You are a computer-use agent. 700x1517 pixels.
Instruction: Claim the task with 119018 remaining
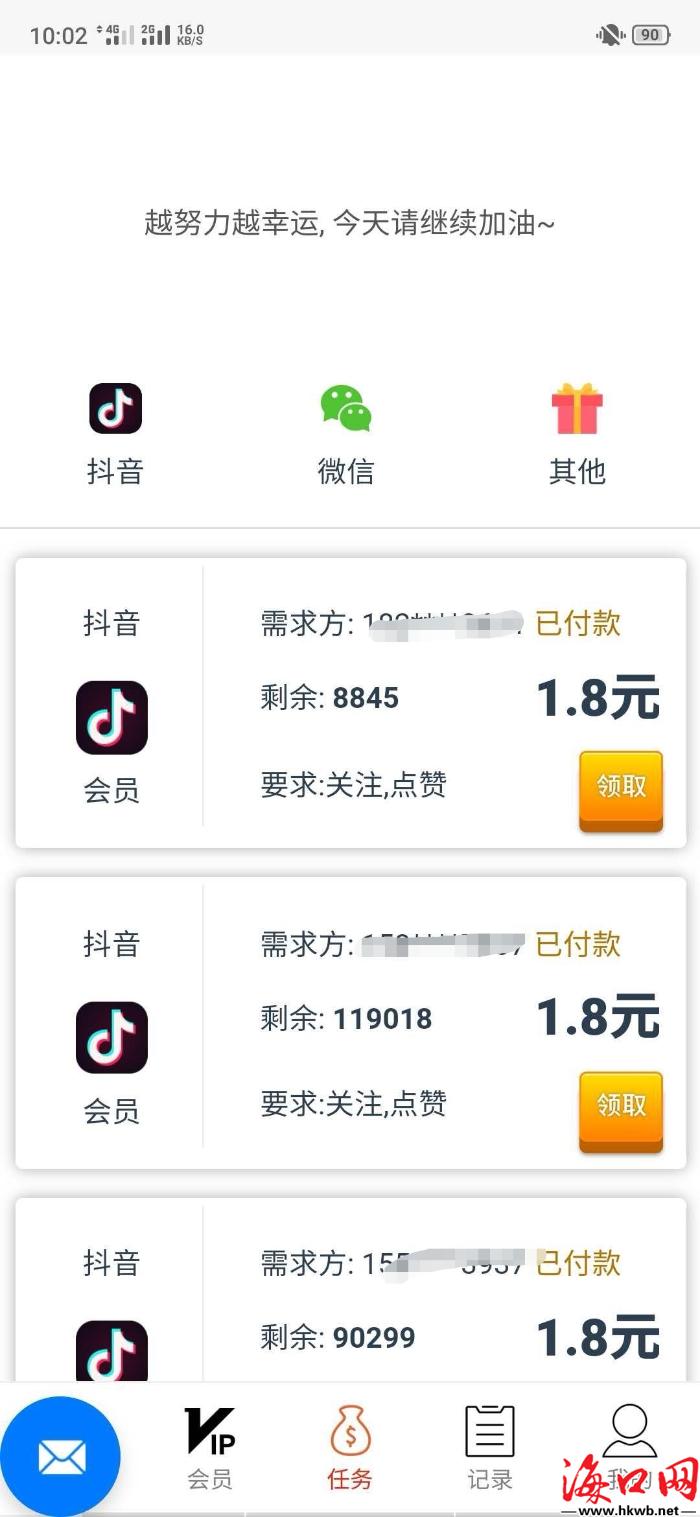[x=621, y=1106]
